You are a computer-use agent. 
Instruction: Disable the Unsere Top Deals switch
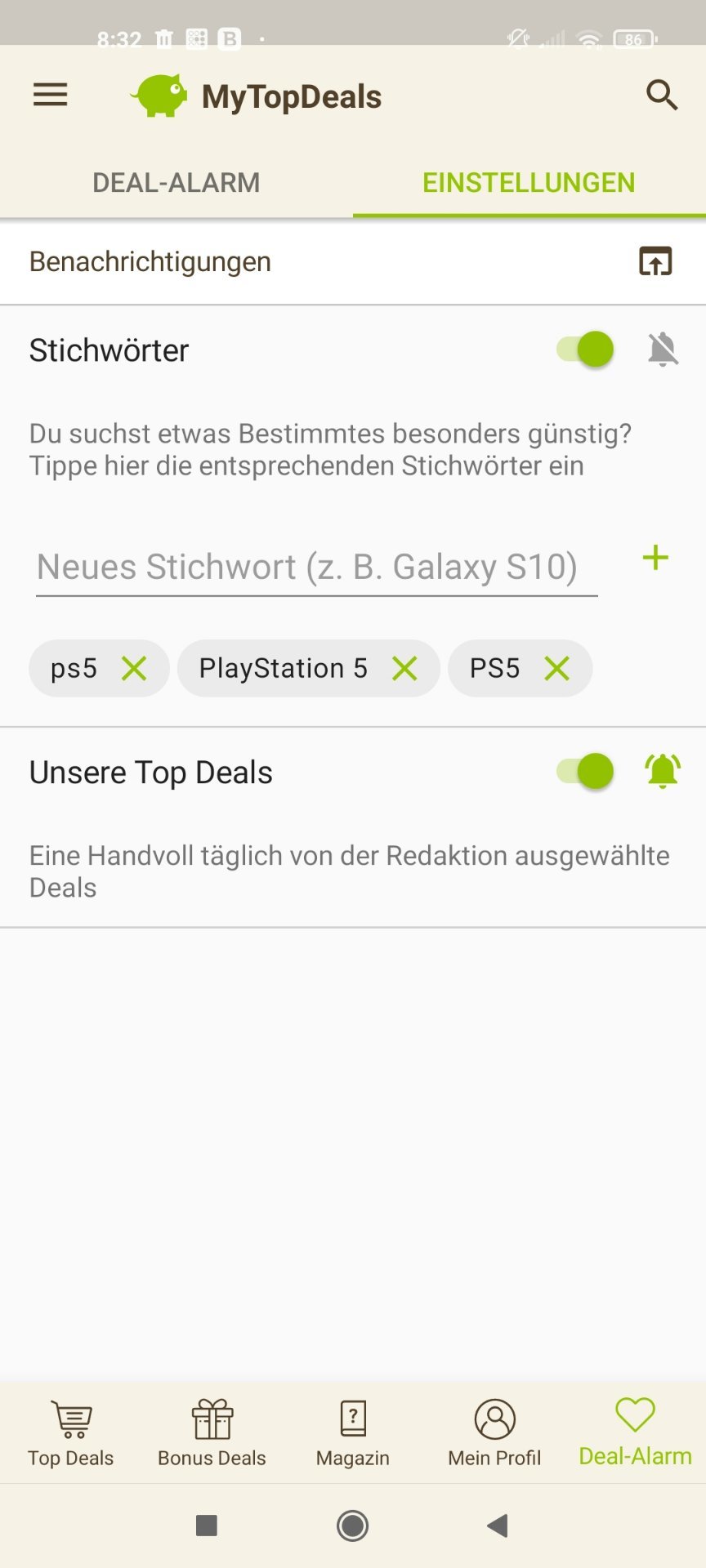(585, 771)
